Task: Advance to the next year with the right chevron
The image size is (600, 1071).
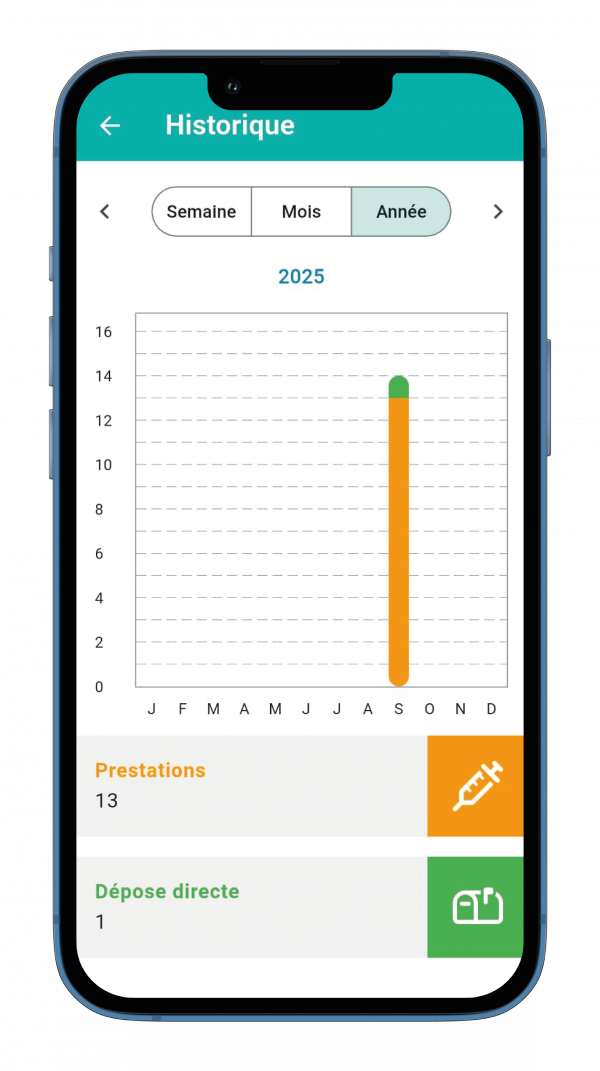Action: point(498,212)
